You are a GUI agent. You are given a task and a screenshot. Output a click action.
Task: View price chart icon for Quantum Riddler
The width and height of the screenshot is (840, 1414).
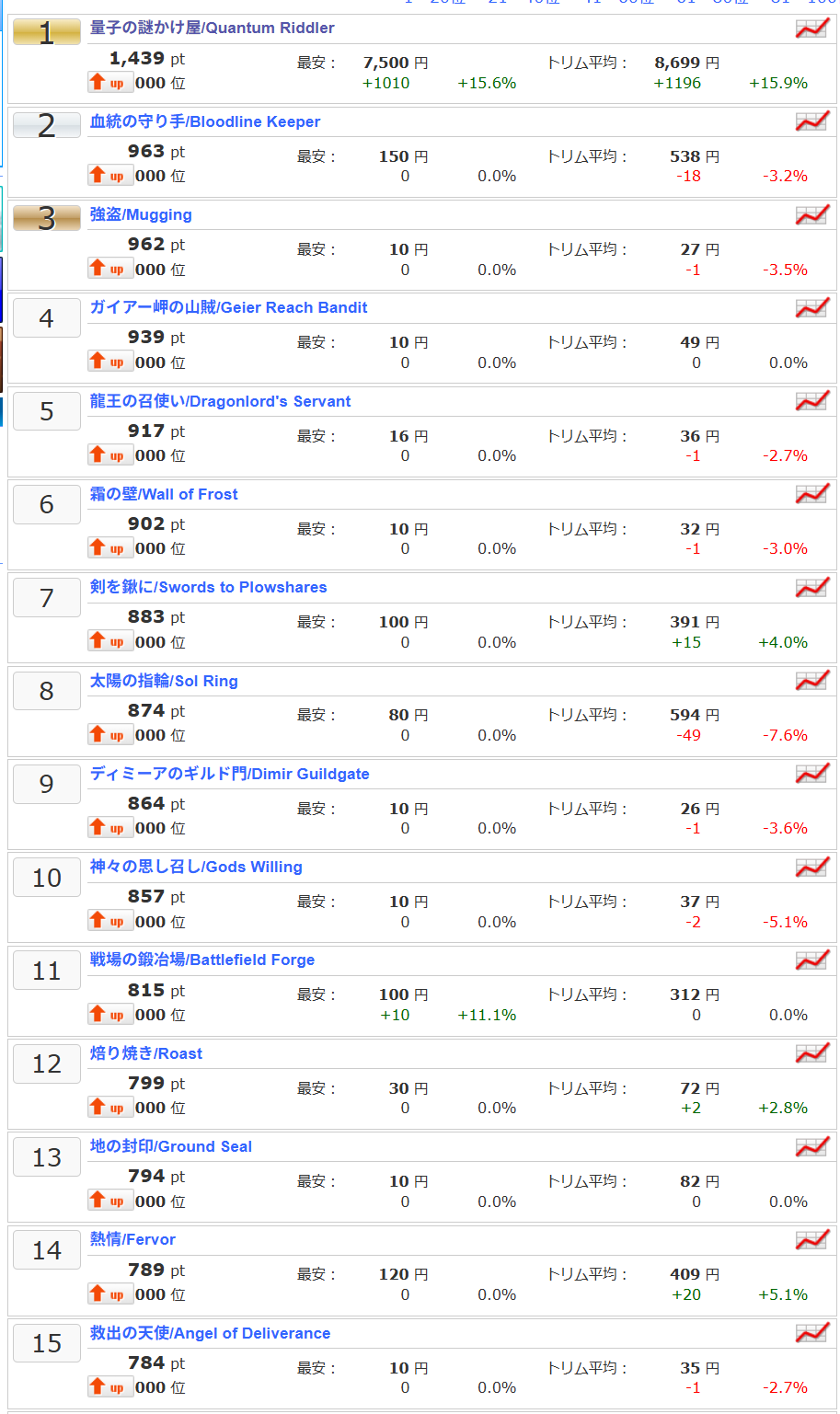click(811, 29)
